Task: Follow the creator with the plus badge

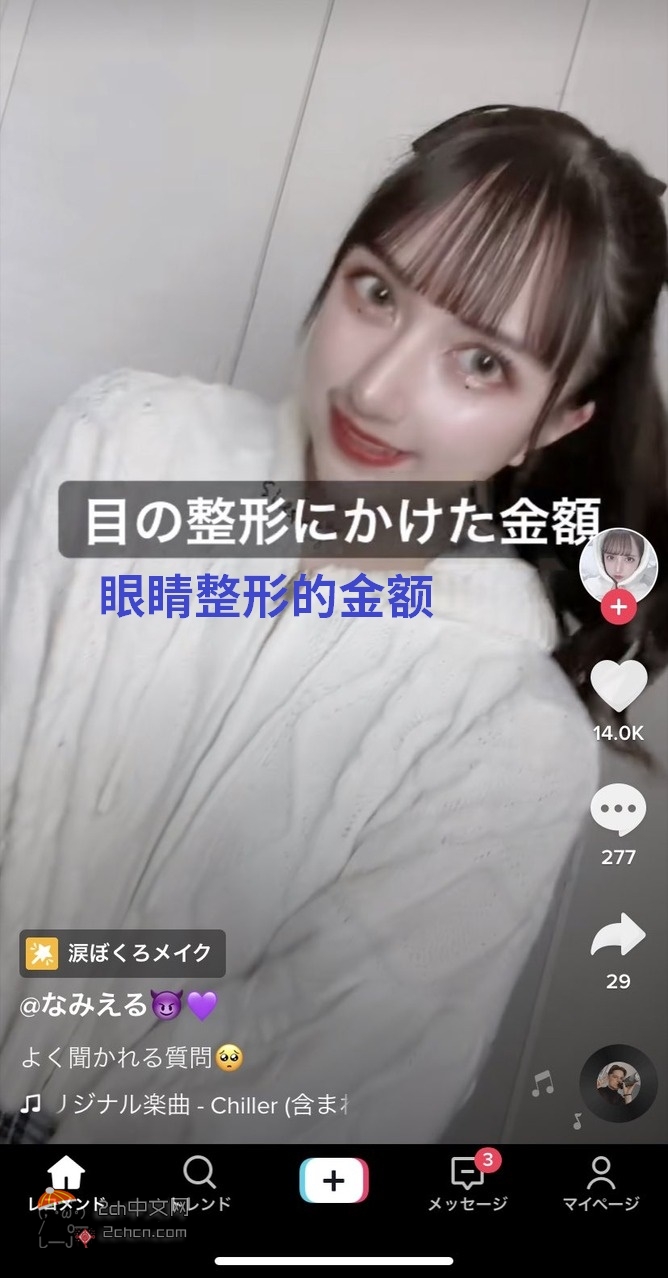Action: point(618,607)
